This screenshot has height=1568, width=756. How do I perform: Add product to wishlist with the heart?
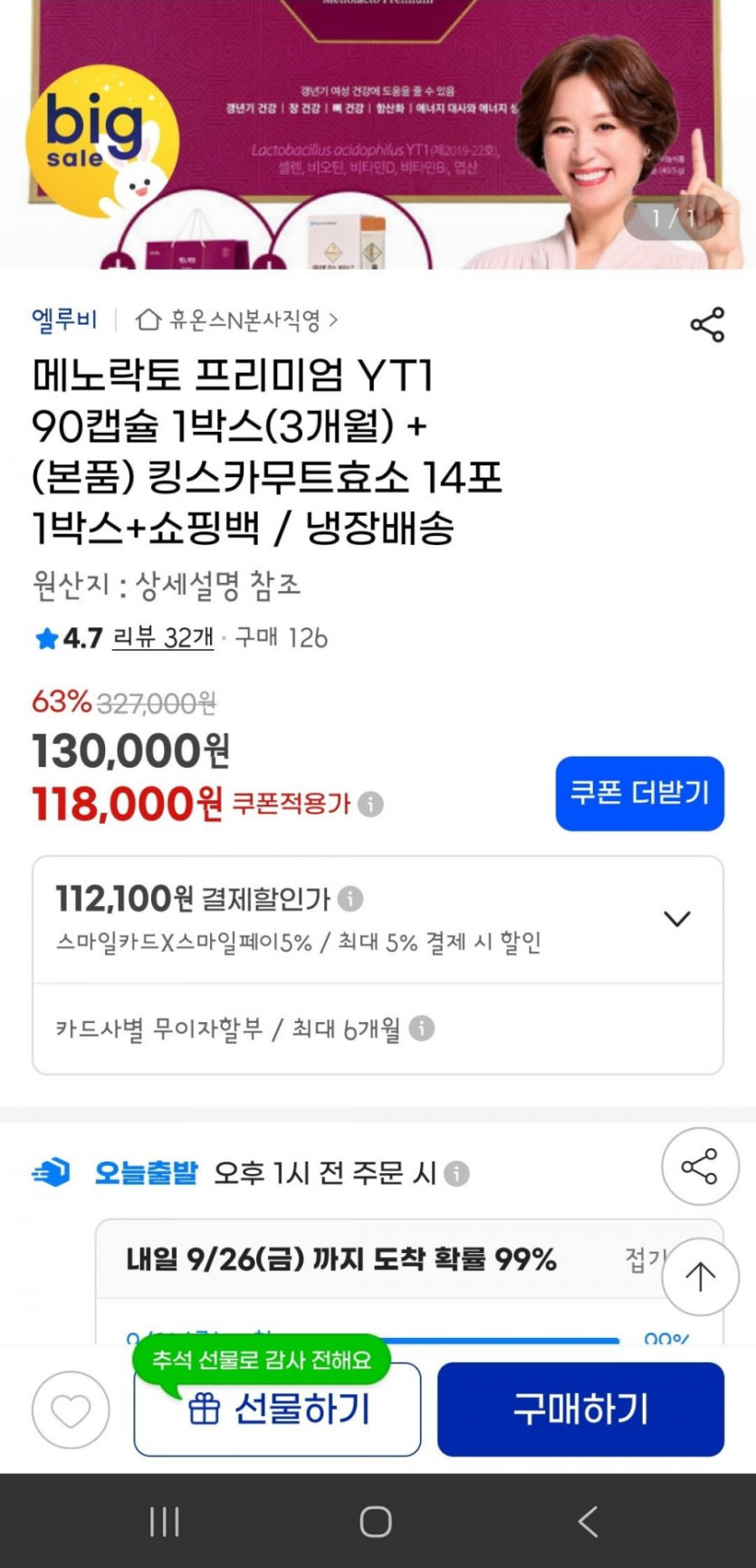[71, 1410]
